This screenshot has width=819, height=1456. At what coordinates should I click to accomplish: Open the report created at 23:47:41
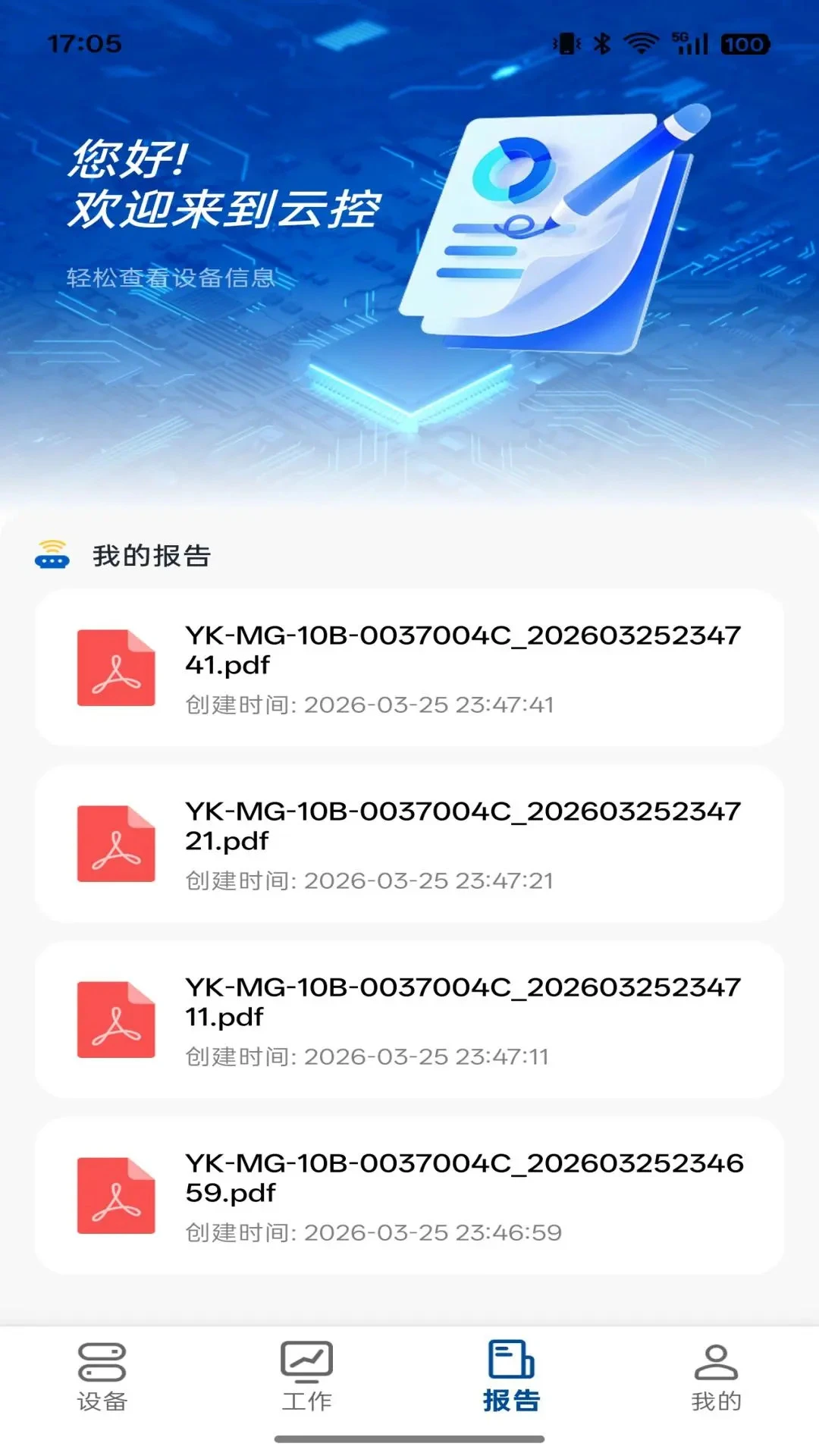click(409, 668)
